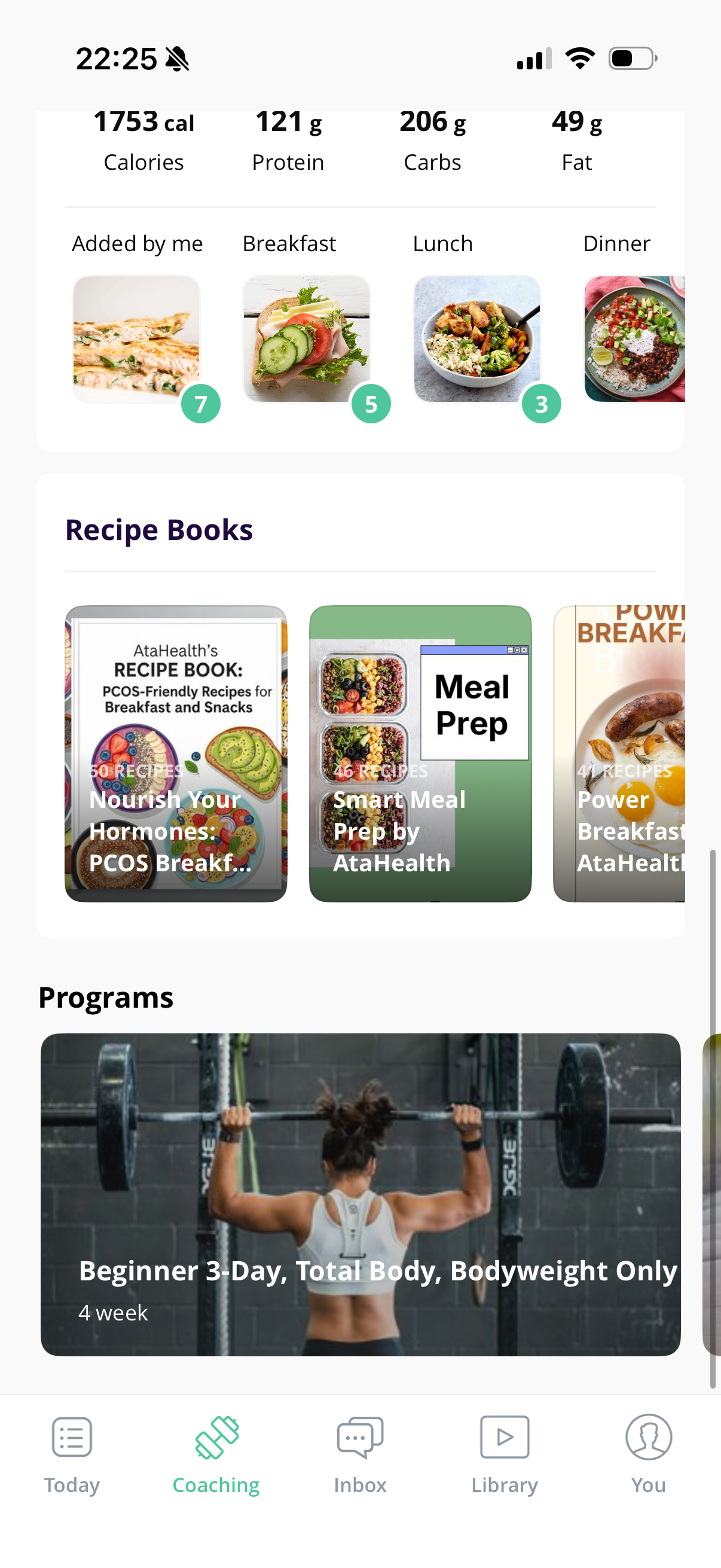Open the Dinner meal thumbnail
The height and width of the screenshot is (1568, 721).
coord(634,338)
